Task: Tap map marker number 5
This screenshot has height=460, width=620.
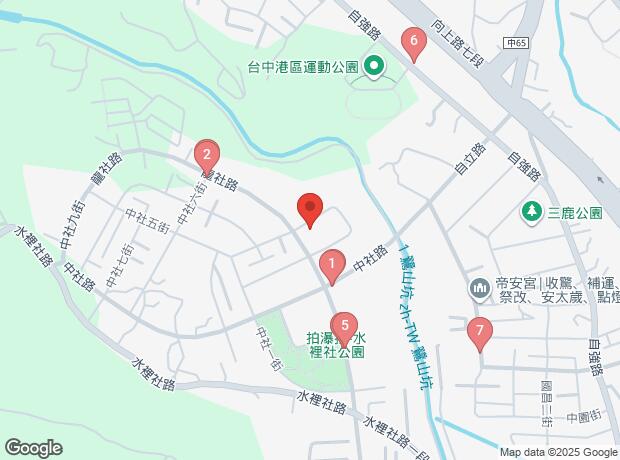Action: click(x=344, y=326)
